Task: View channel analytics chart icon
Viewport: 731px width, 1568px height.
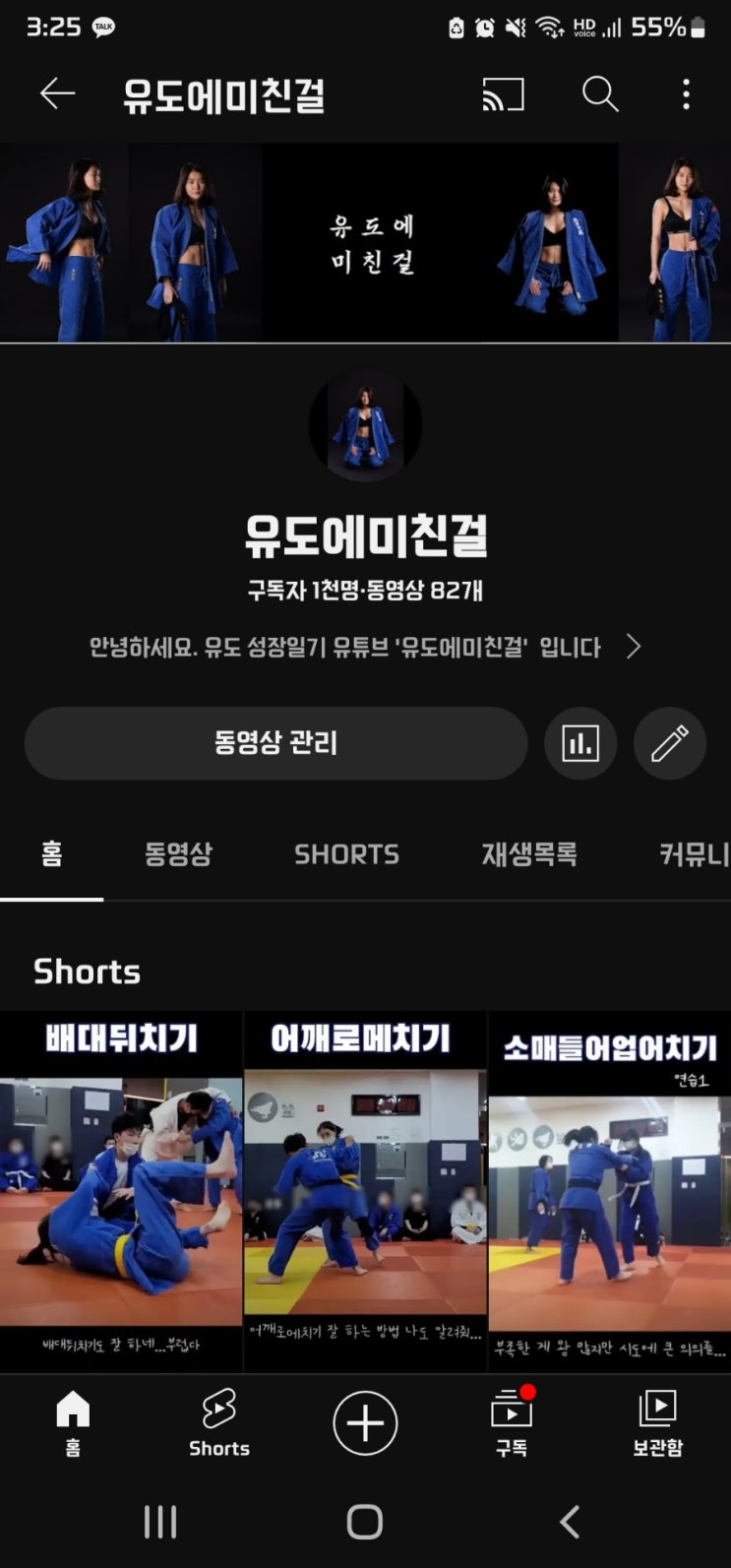Action: (580, 743)
